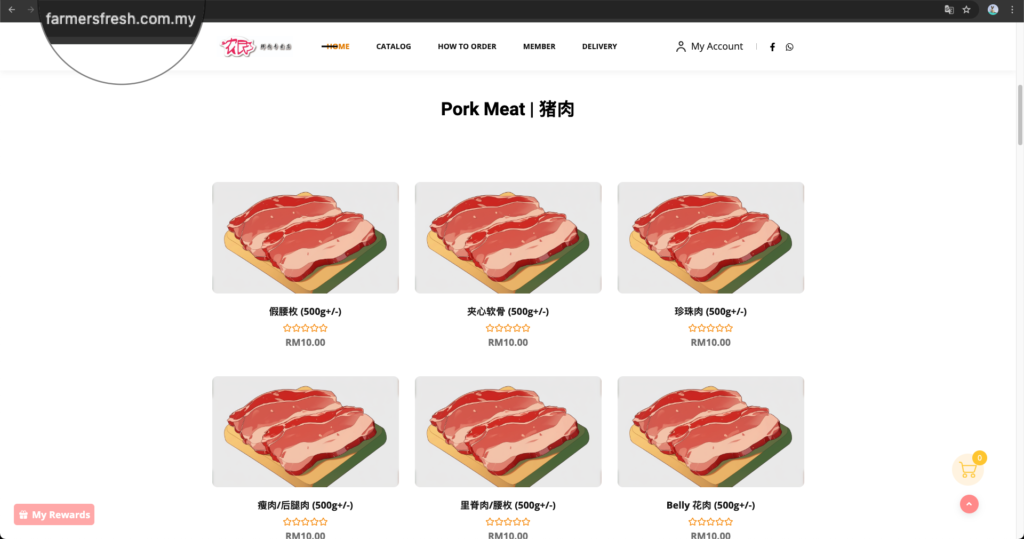Viewport: 1024px width, 539px height.
Task: Open the browser's three-dot menu
Action: 1014,9
